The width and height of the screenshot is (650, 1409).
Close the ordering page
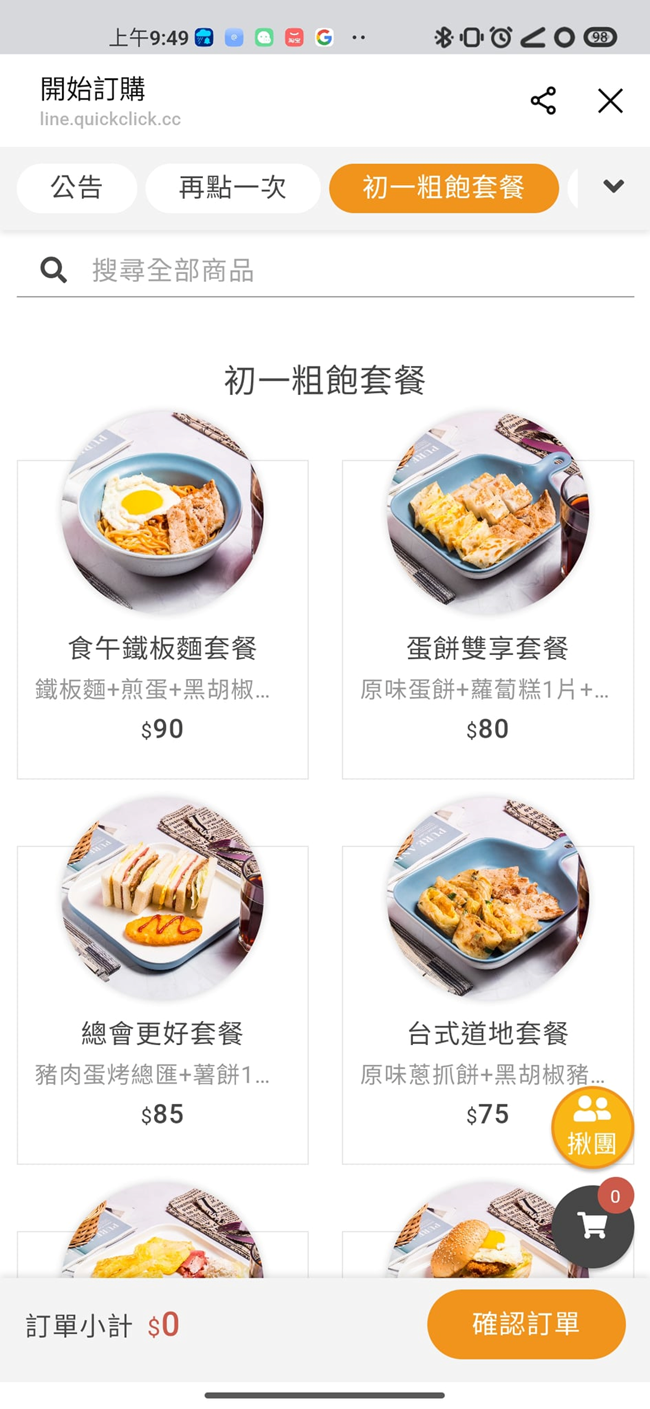pyautogui.click(x=610, y=101)
